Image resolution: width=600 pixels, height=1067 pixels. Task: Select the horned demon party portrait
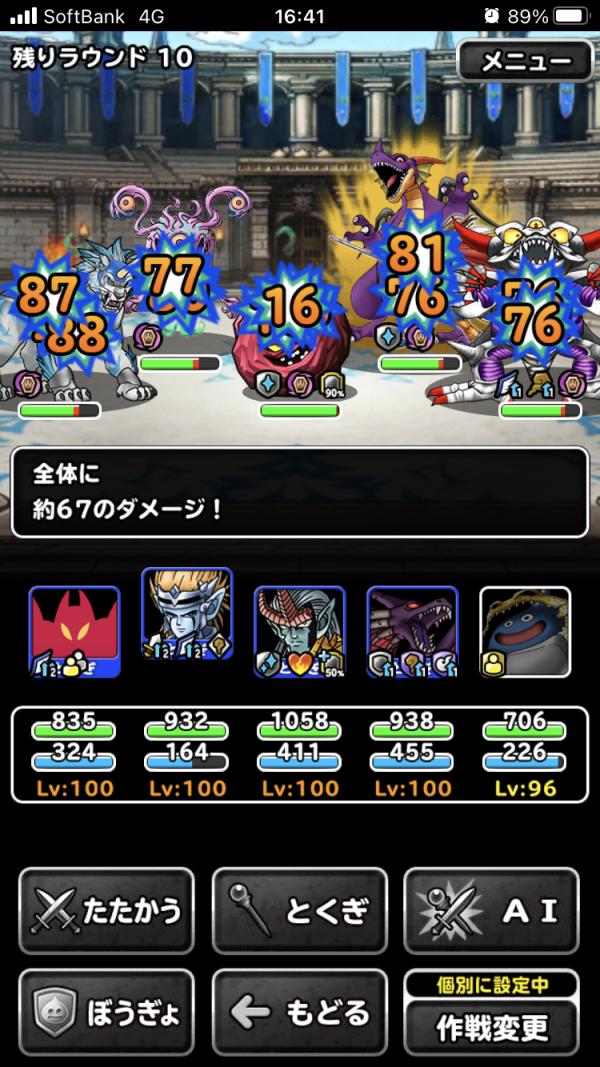pos(299,630)
